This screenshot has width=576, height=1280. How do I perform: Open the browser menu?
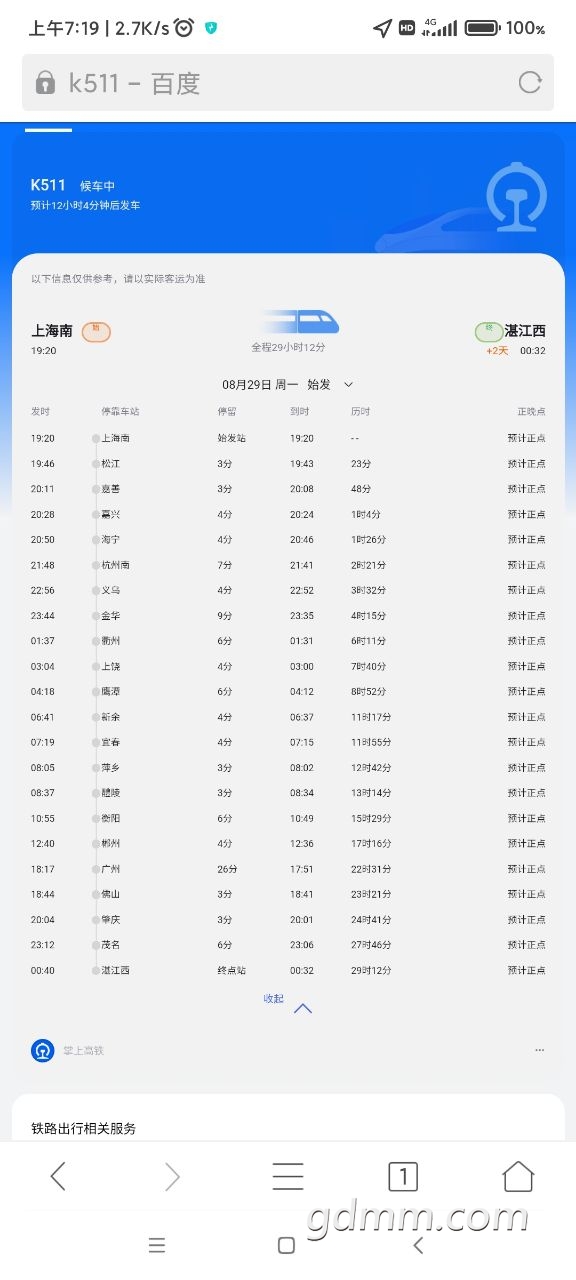288,1177
